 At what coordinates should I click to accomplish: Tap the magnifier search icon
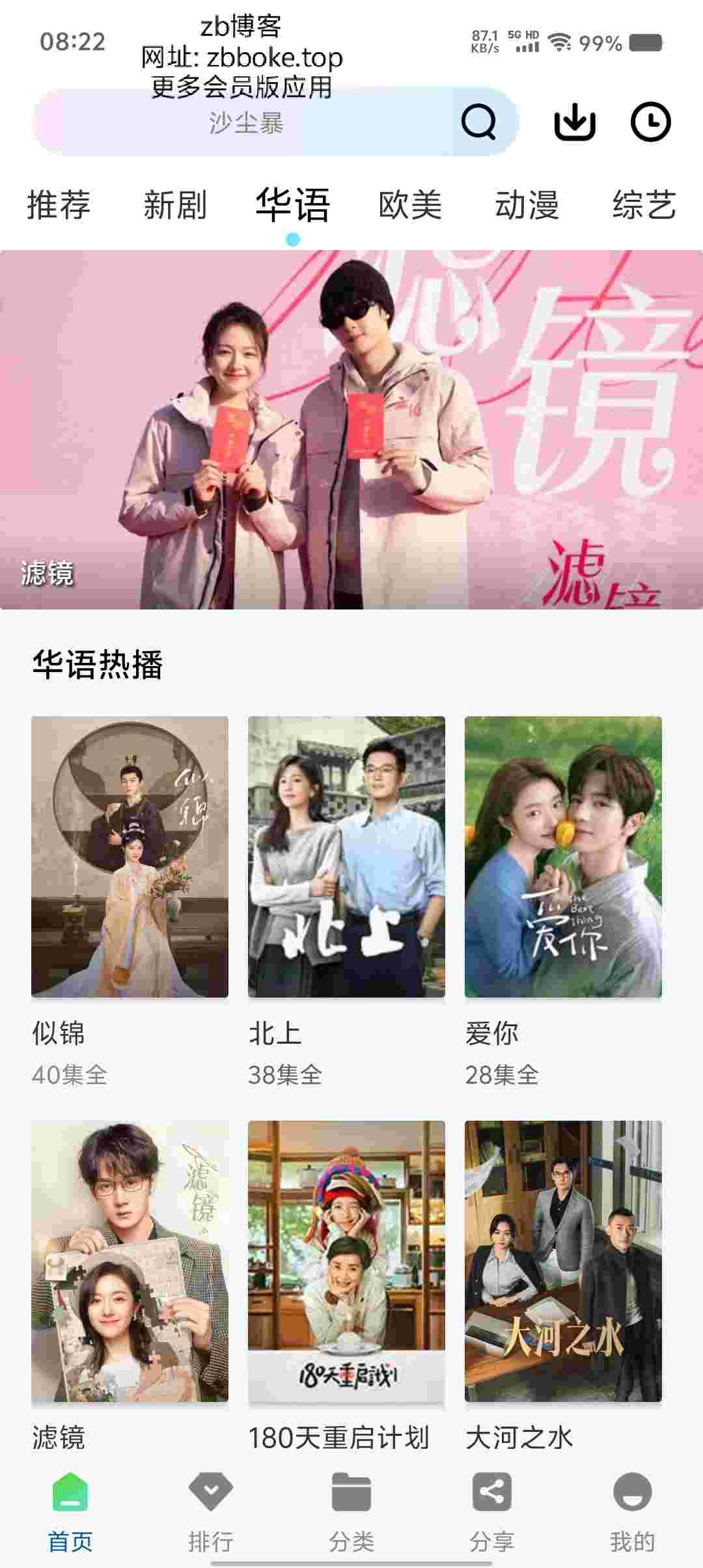[x=478, y=122]
